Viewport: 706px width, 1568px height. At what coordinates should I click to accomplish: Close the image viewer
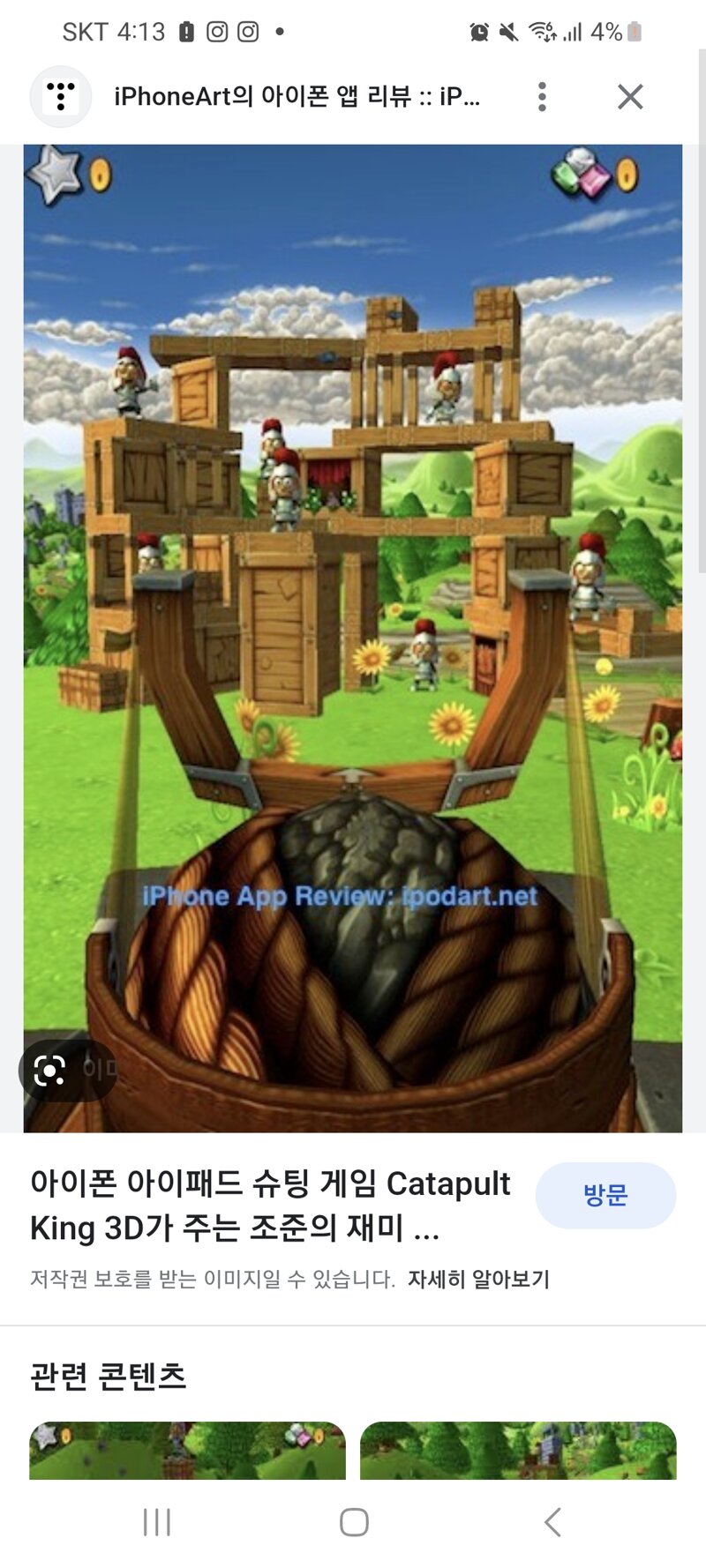(630, 97)
